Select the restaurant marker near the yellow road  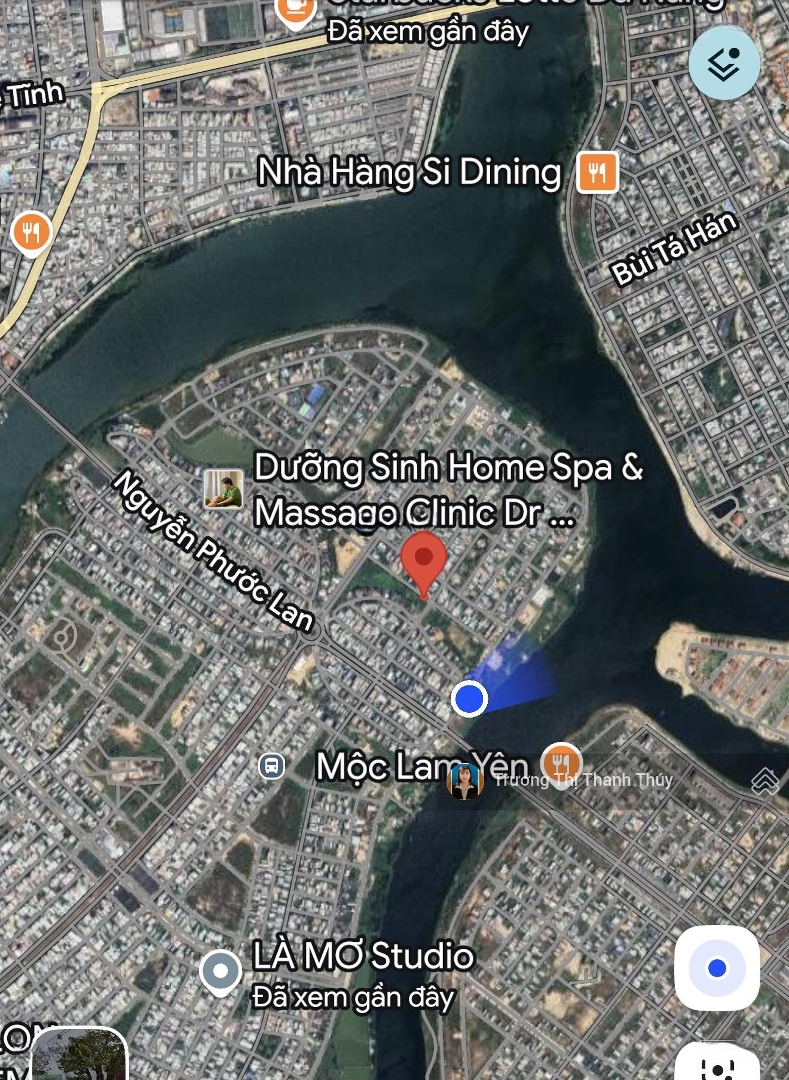point(32,233)
